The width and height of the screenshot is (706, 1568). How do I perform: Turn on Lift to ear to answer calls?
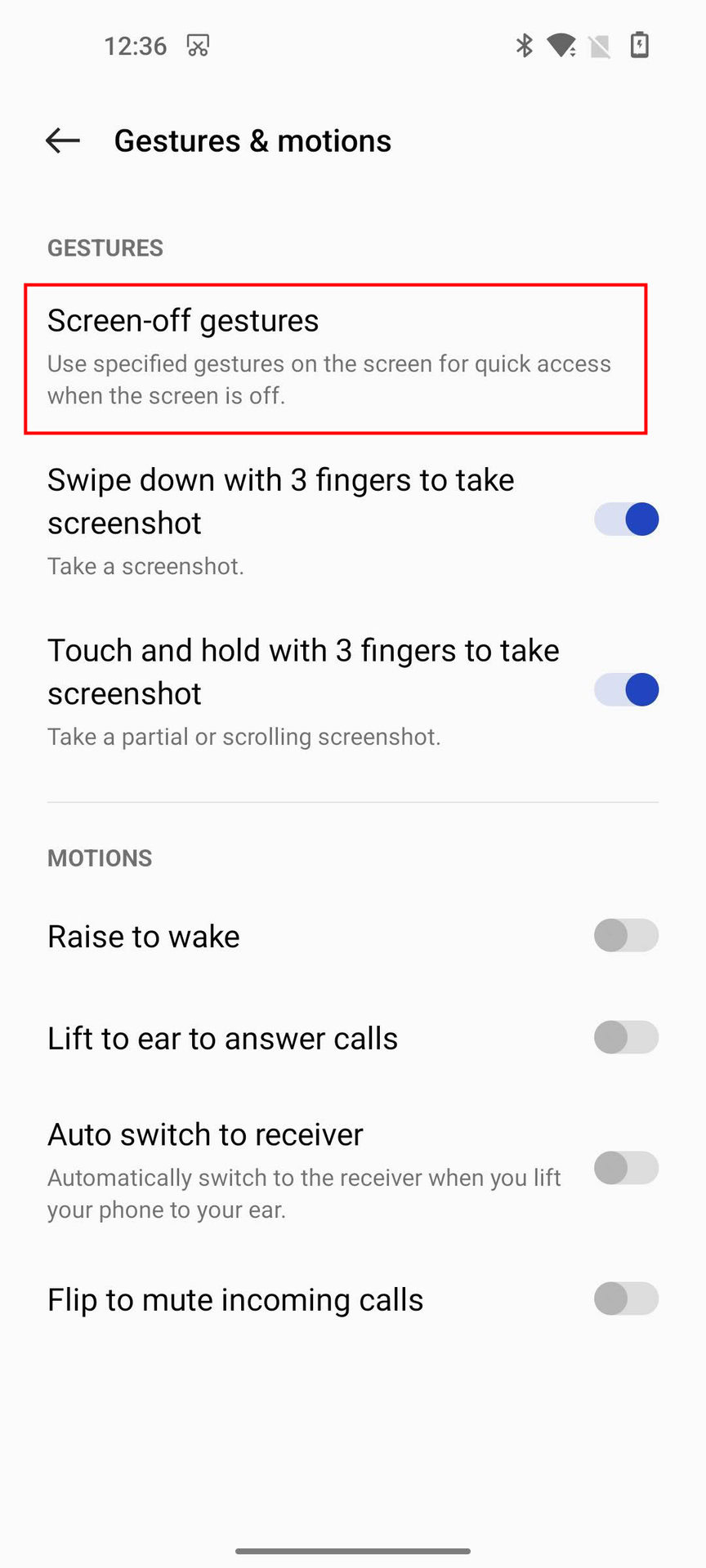626,1037
